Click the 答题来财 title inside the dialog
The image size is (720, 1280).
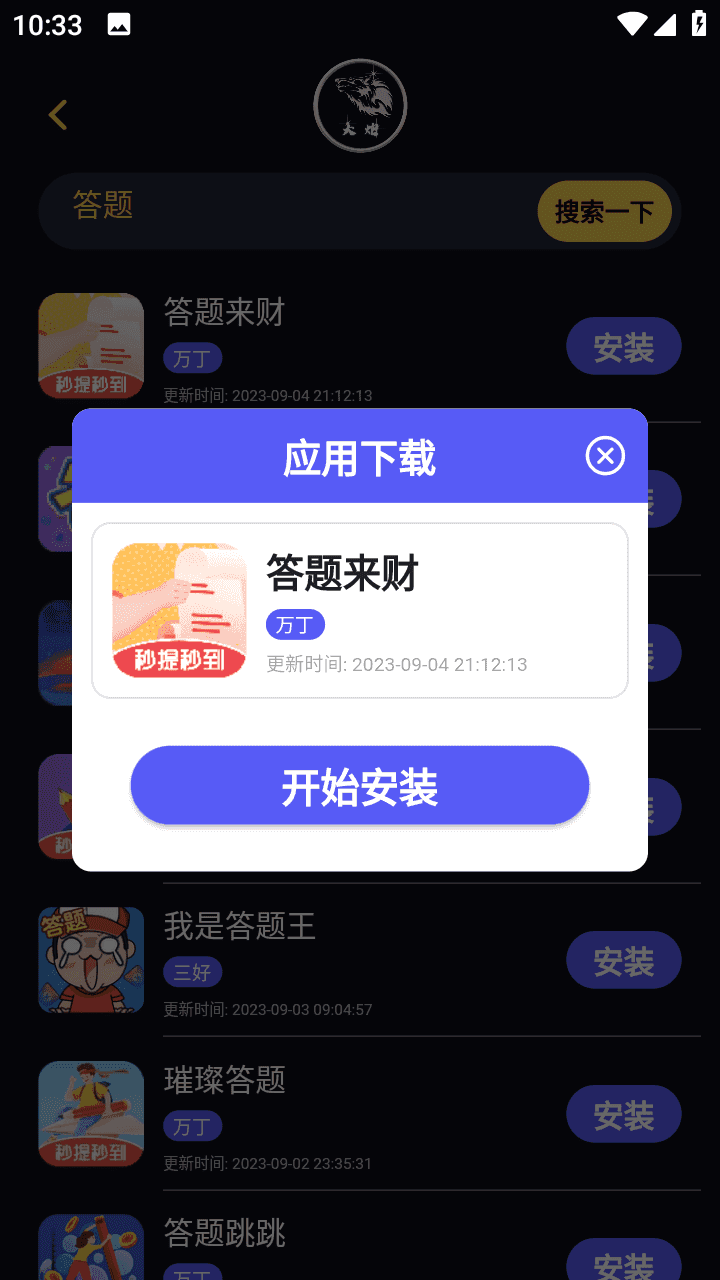tap(340, 573)
